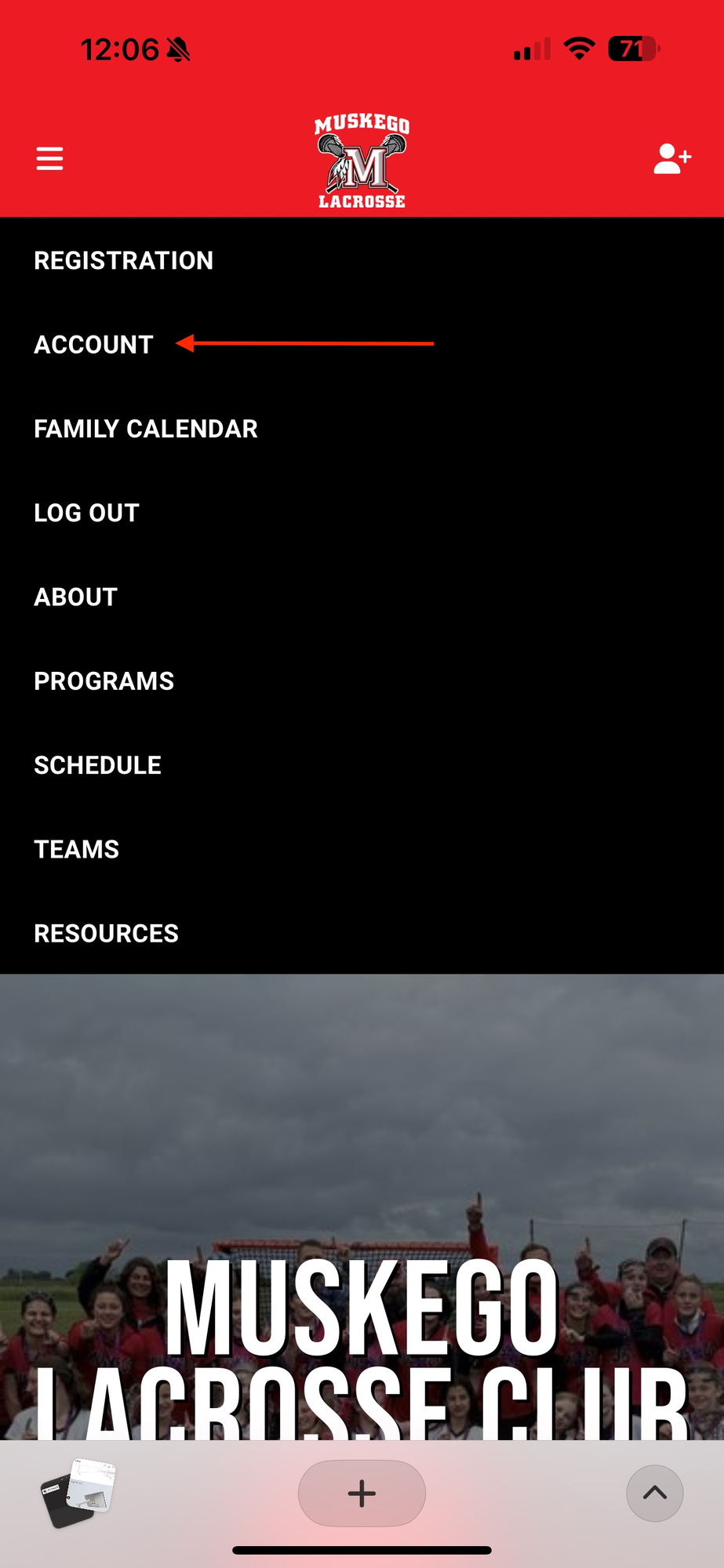The image size is (724, 1568).
Task: View the Schedule page
Action: (x=97, y=765)
